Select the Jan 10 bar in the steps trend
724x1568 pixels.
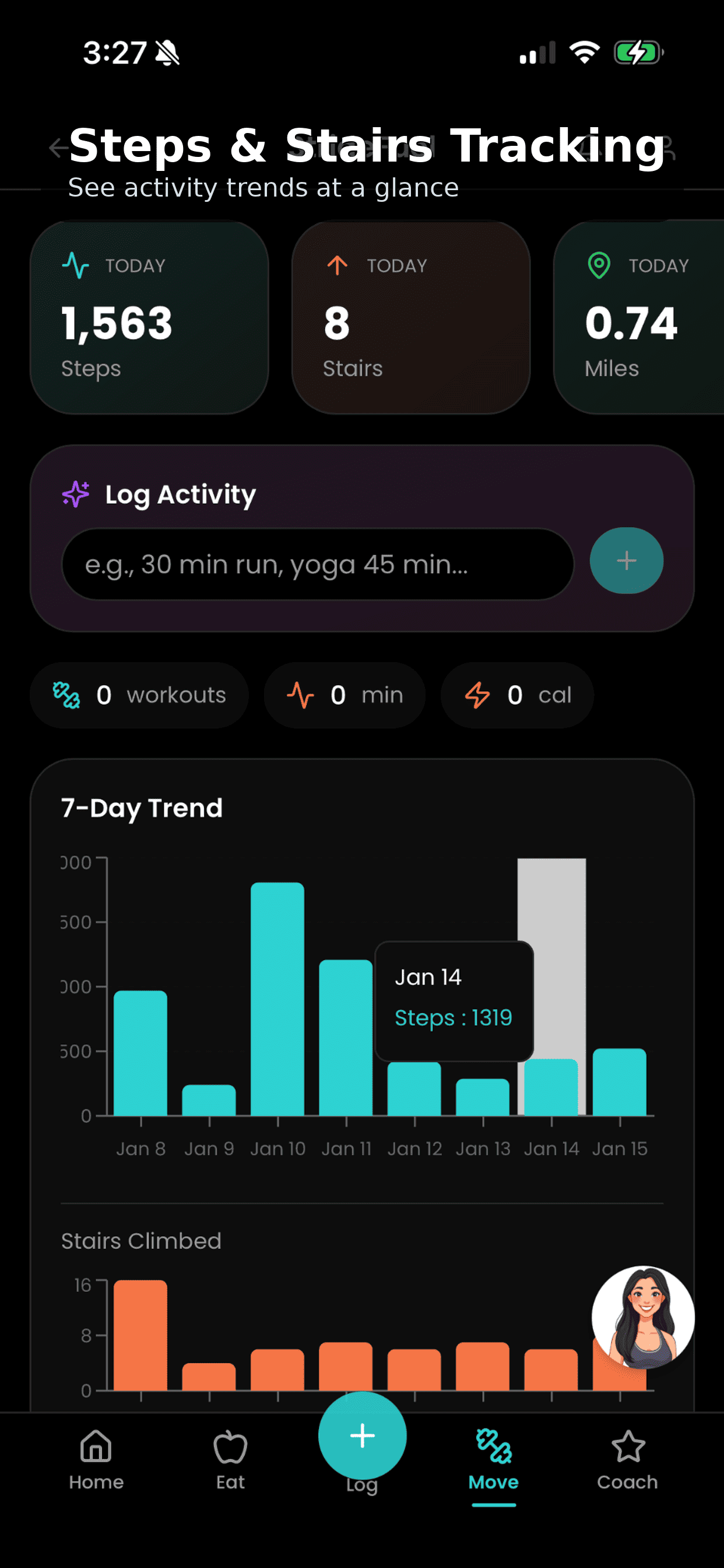click(277, 998)
